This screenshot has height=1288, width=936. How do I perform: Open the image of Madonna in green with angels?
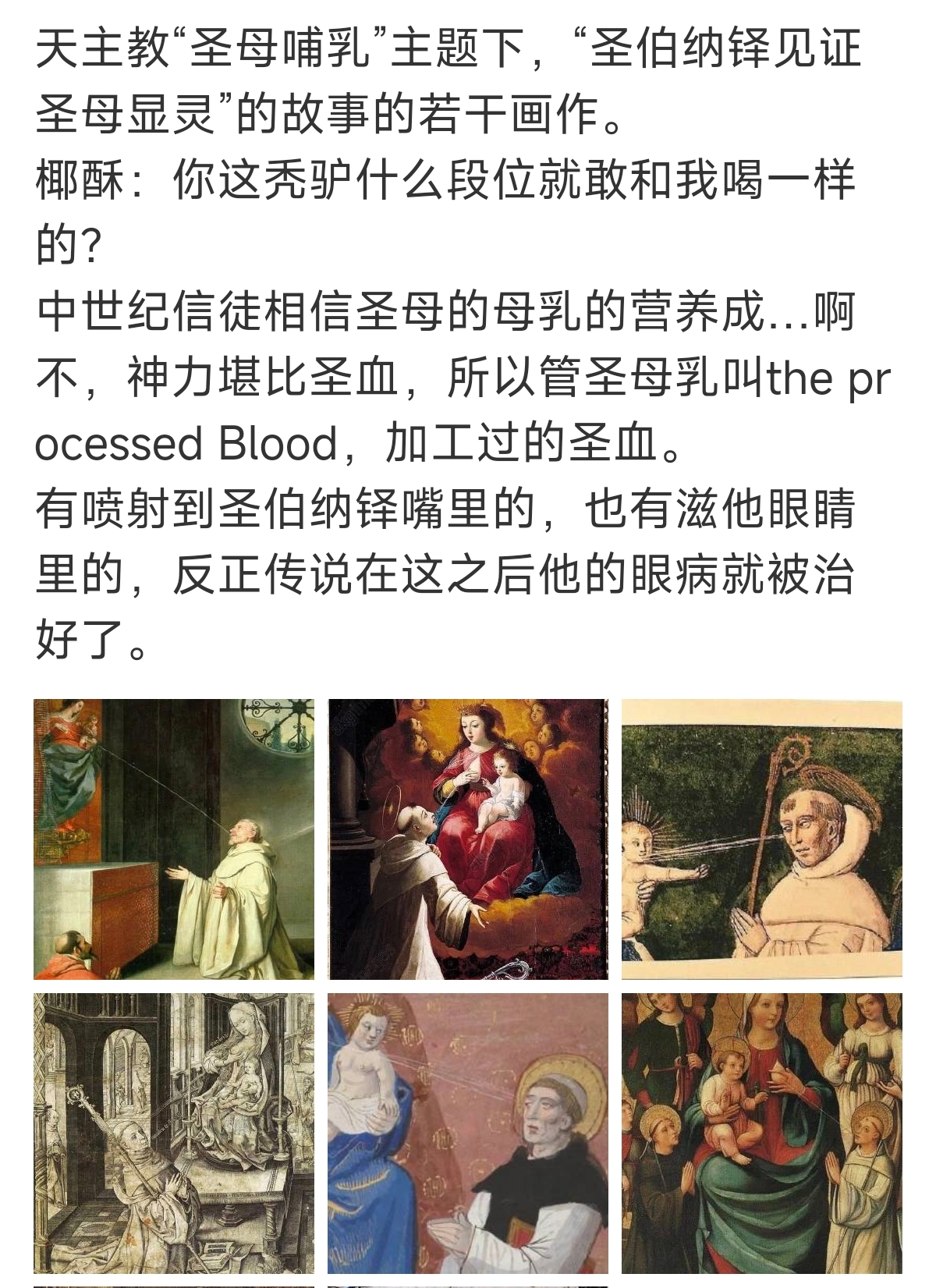[761, 1133]
